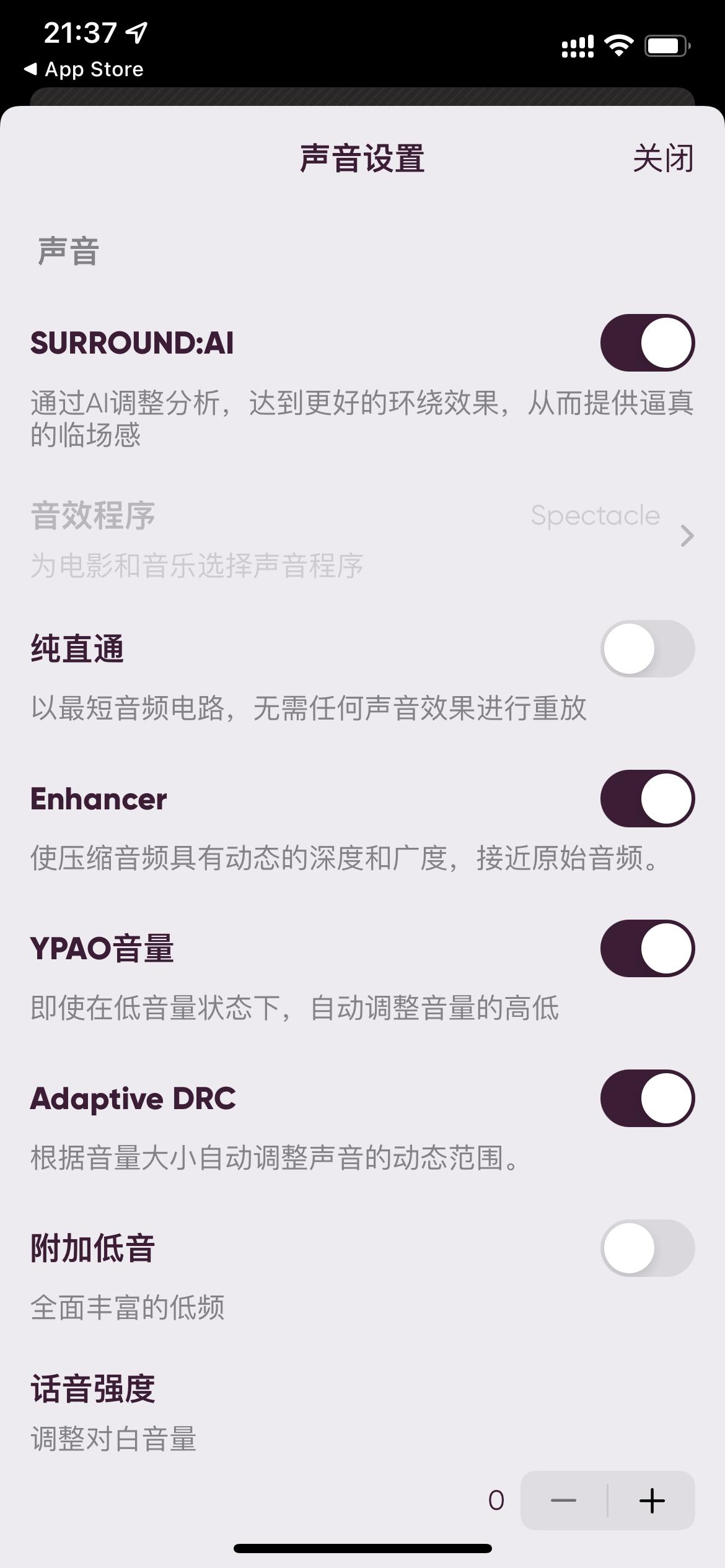Image resolution: width=725 pixels, height=1568 pixels.
Task: Increase 话音强度 with the plus button
Action: pyautogui.click(x=652, y=1500)
